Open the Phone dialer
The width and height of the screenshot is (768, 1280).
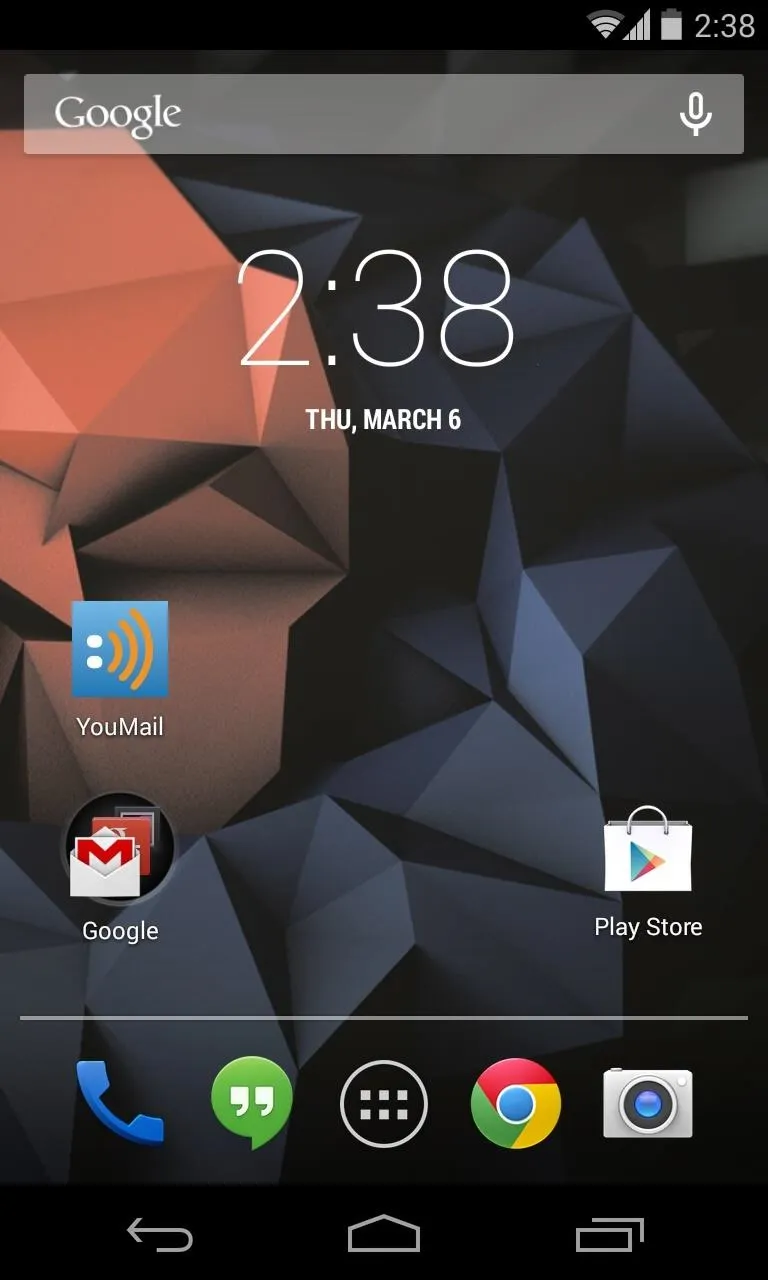pyautogui.click(x=120, y=1102)
